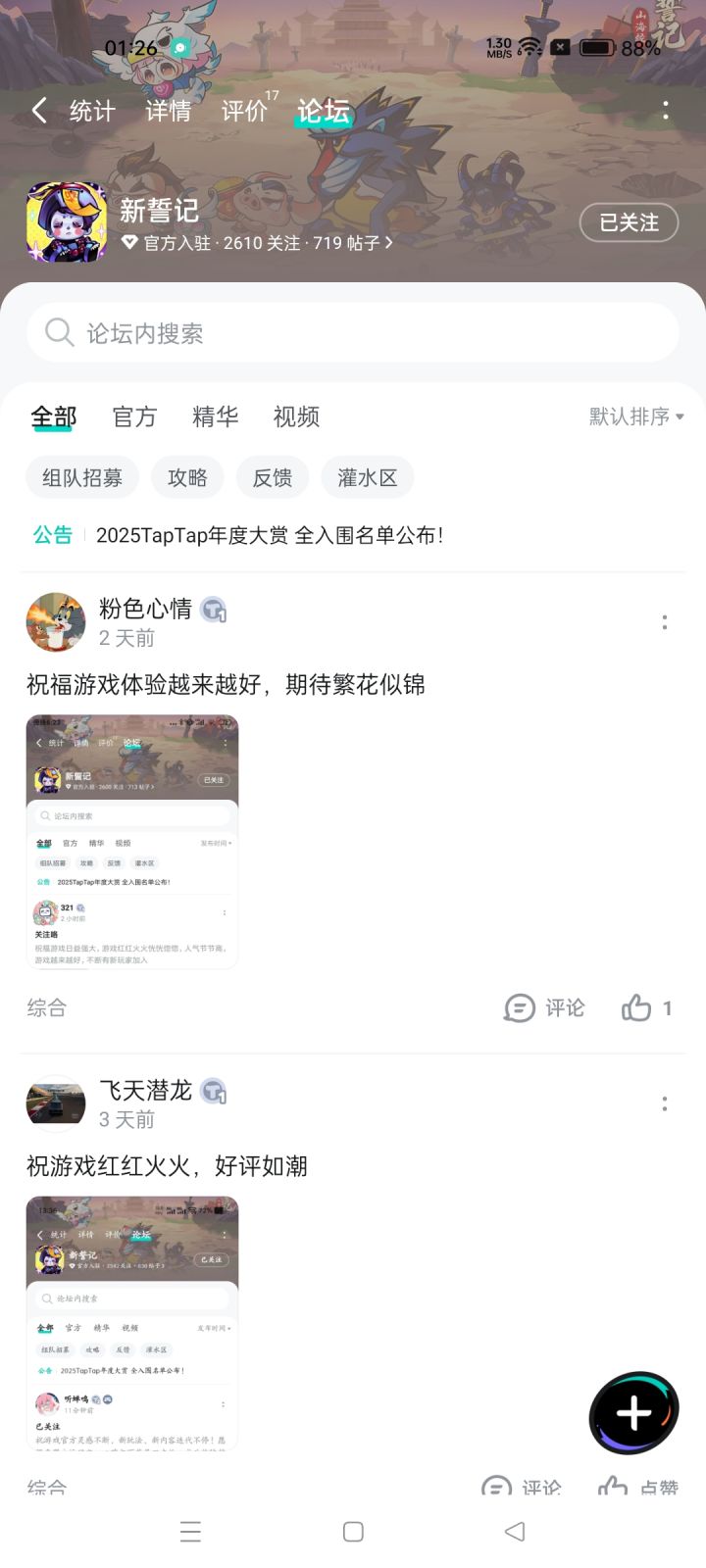The width and height of the screenshot is (706, 1568).
Task: Tap 已关注 to unfollow the game
Action: tap(629, 222)
